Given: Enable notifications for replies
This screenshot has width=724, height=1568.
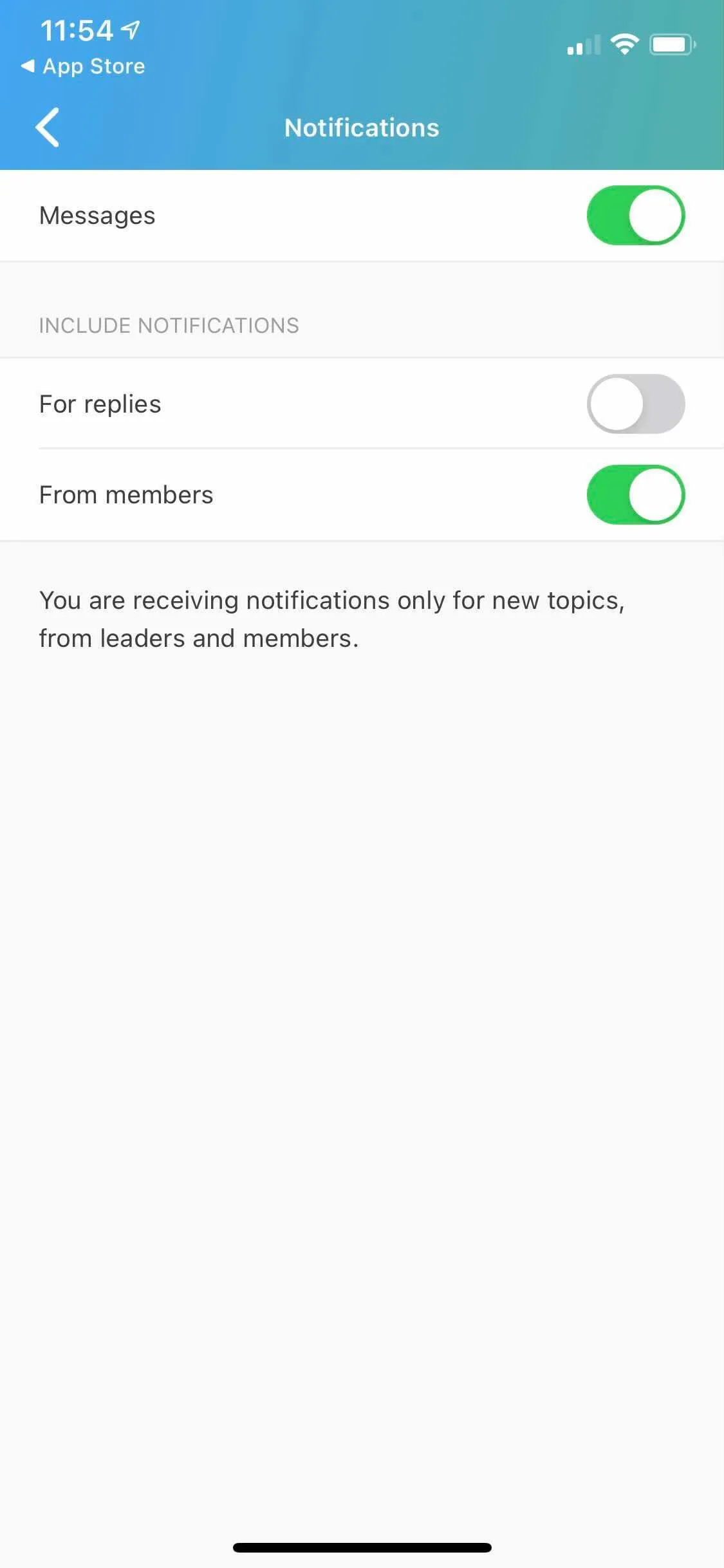Looking at the screenshot, I should pos(635,404).
